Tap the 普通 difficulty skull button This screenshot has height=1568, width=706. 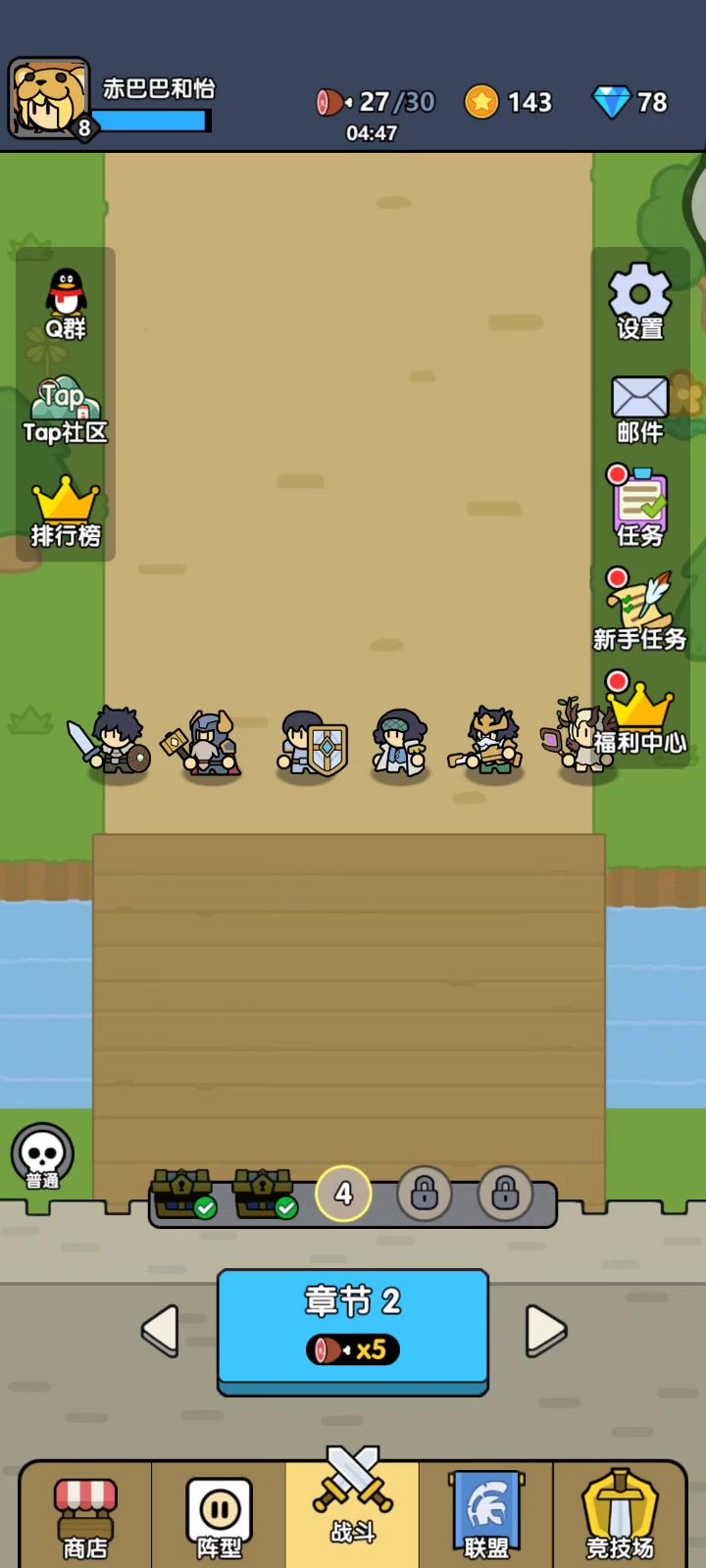[42, 1156]
